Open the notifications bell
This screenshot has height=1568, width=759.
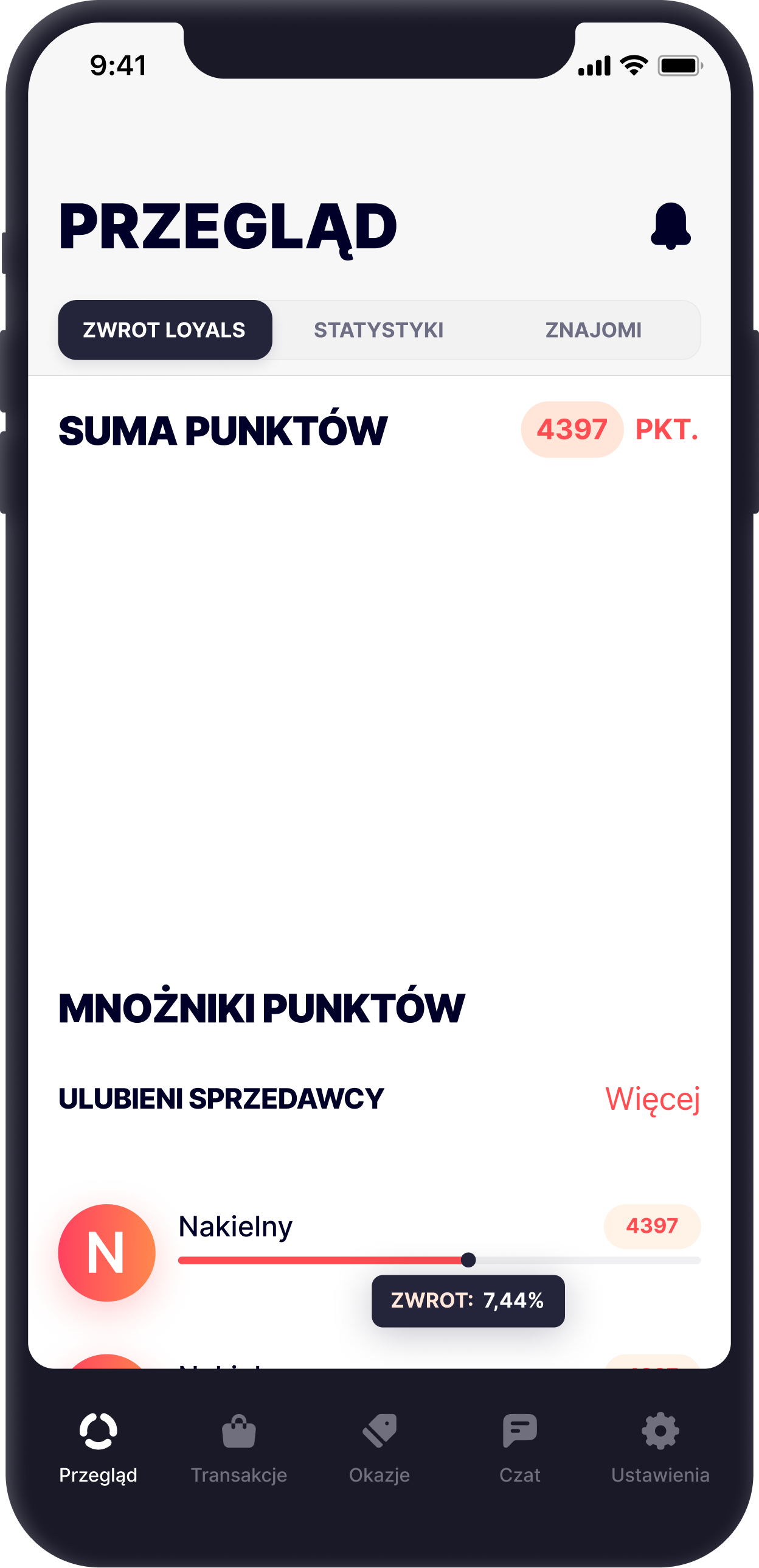pyautogui.click(x=670, y=226)
